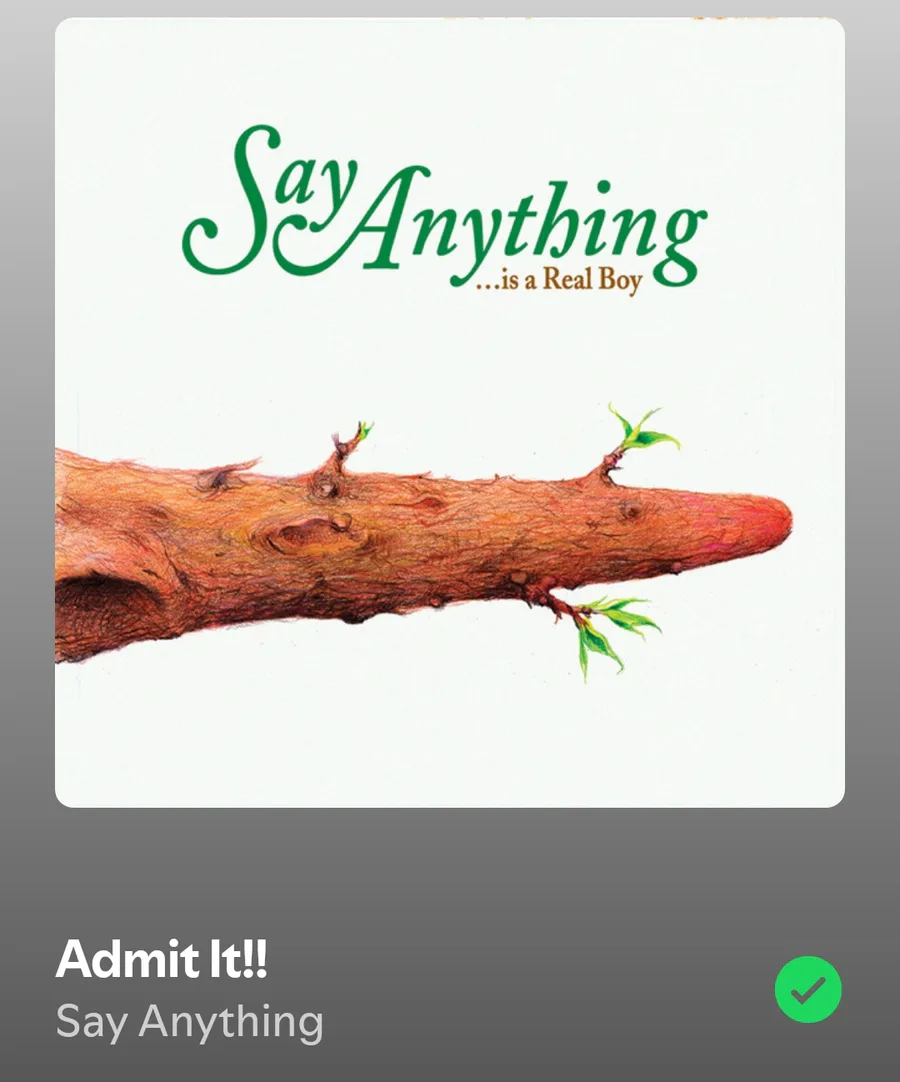Image resolution: width=900 pixels, height=1082 pixels.
Task: Open the Say Anything artist link
Action: [x=190, y=1022]
